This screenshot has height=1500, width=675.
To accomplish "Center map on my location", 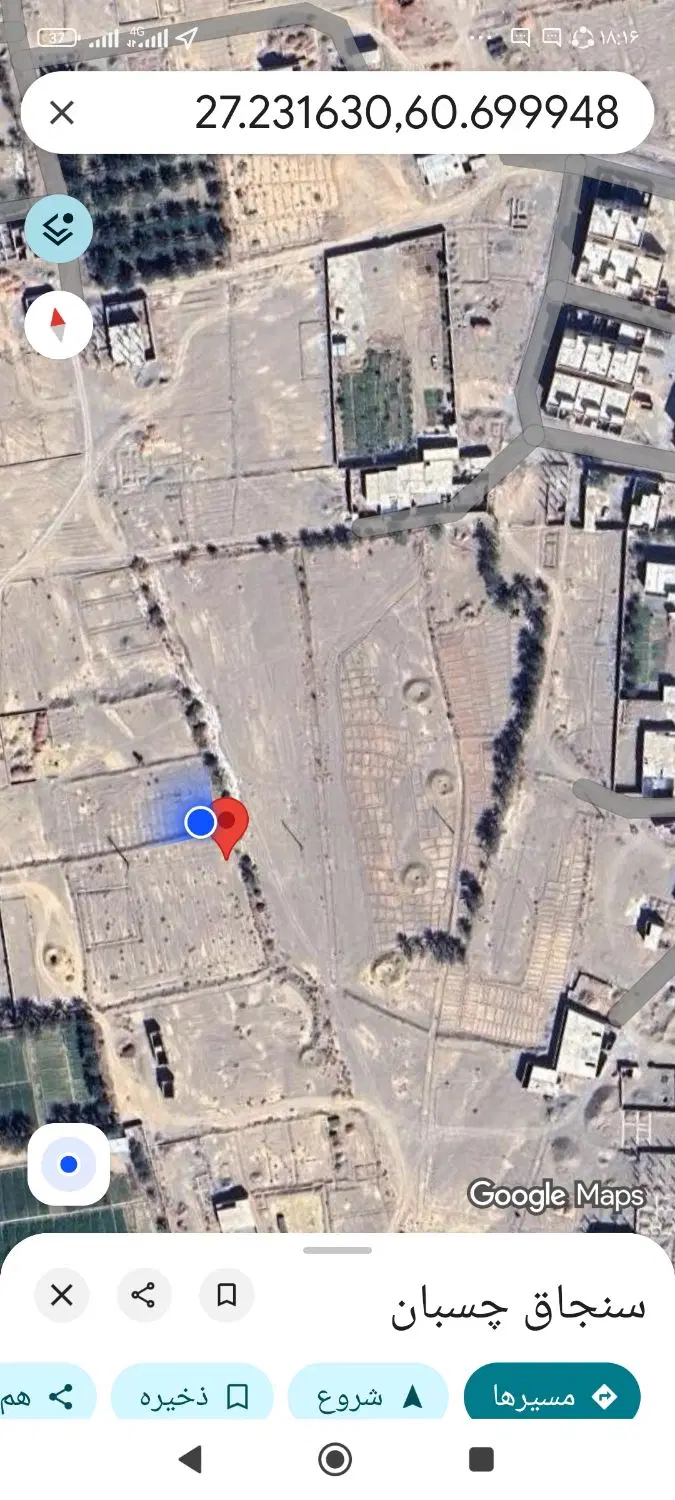I will point(69,1164).
